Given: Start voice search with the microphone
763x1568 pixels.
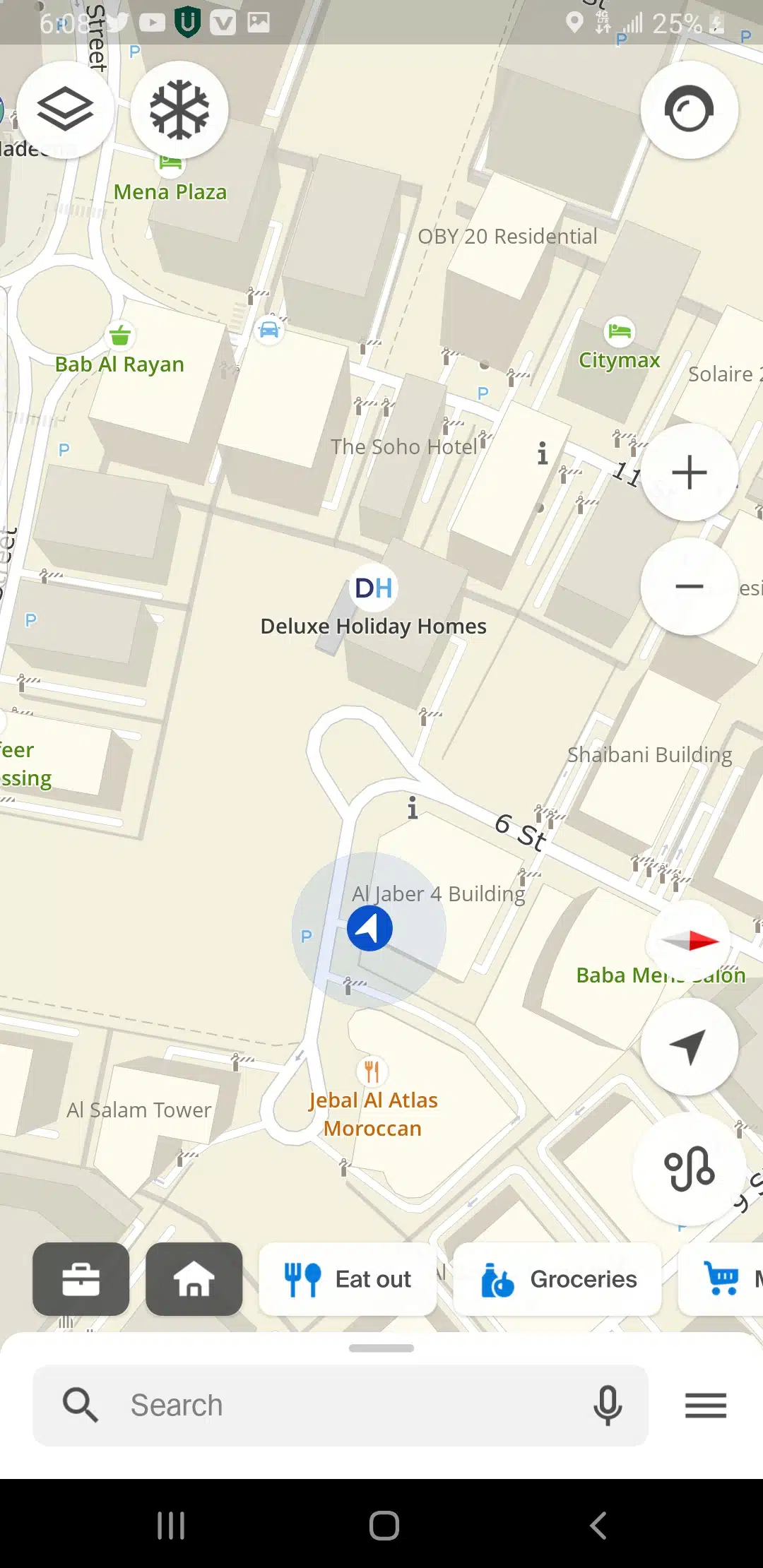Looking at the screenshot, I should tap(608, 1406).
